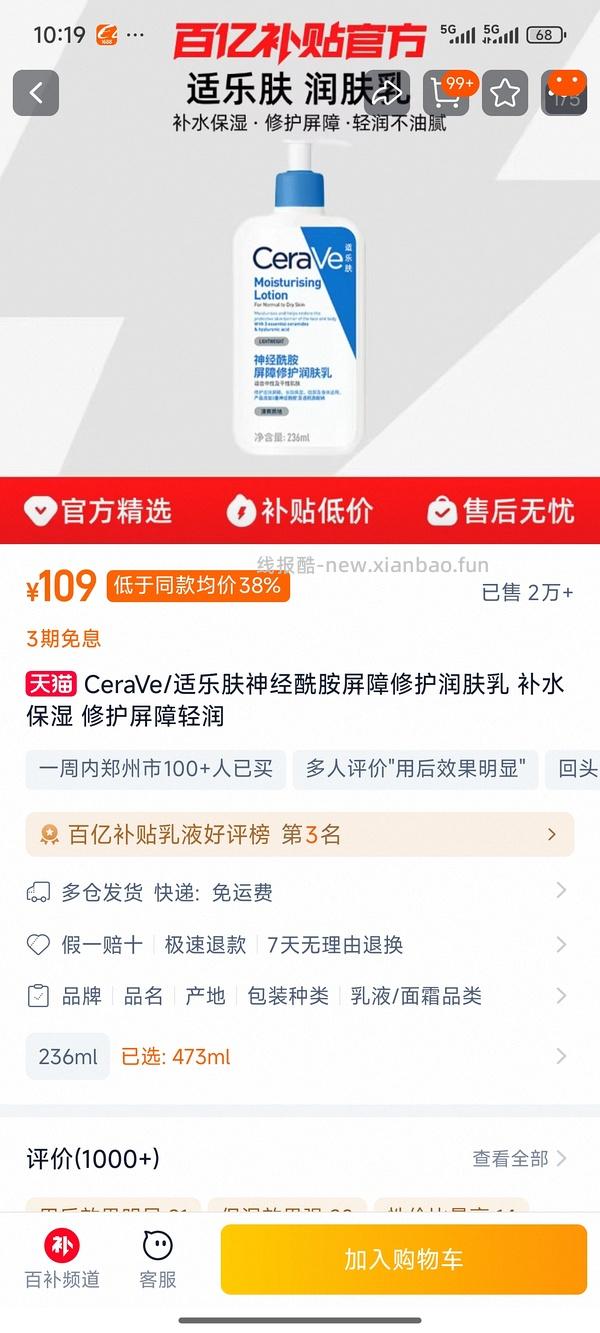Favorite this product with the star

pos(505,93)
